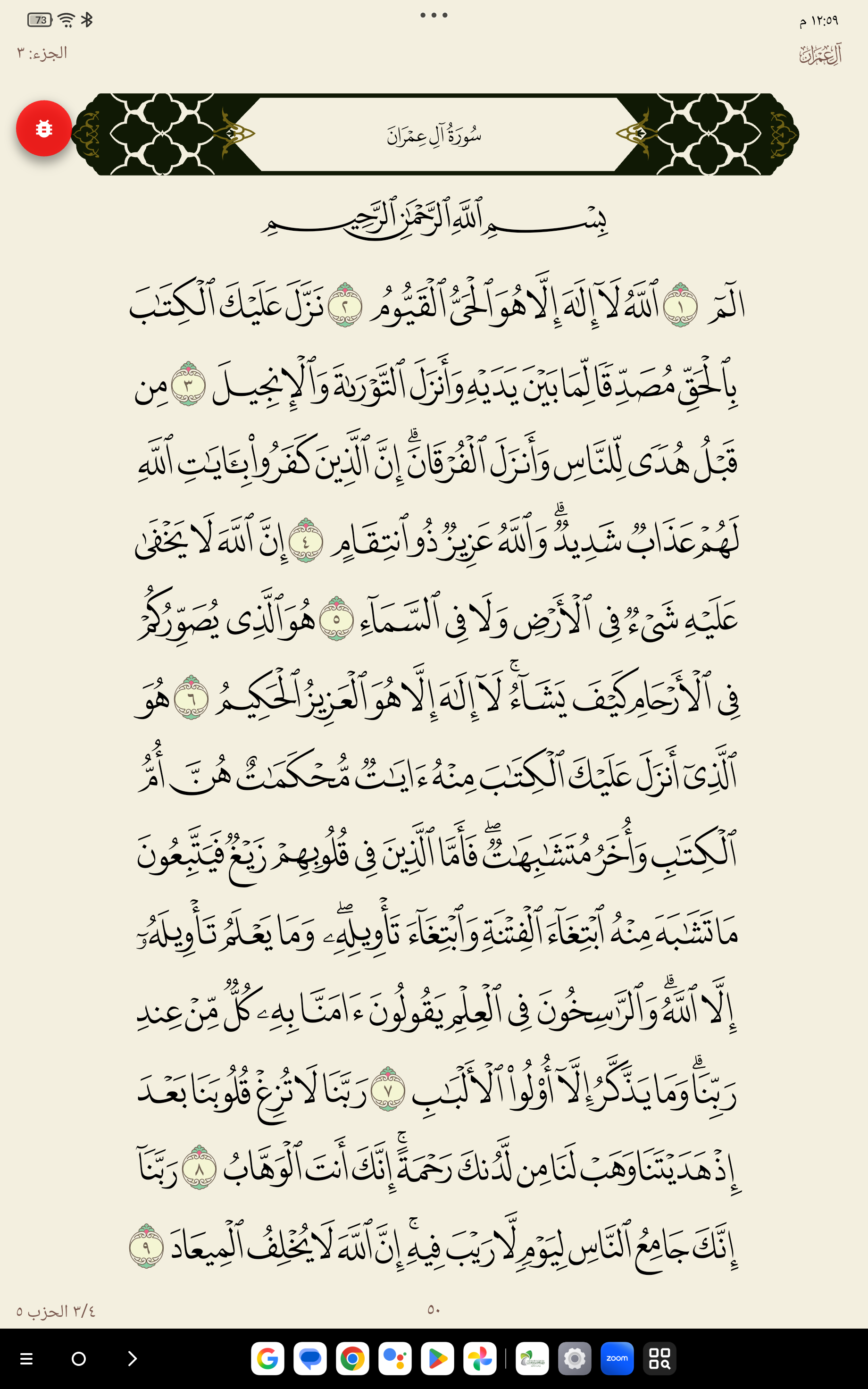
Task: Open Google Photos from the taskbar
Action: tap(480, 1358)
